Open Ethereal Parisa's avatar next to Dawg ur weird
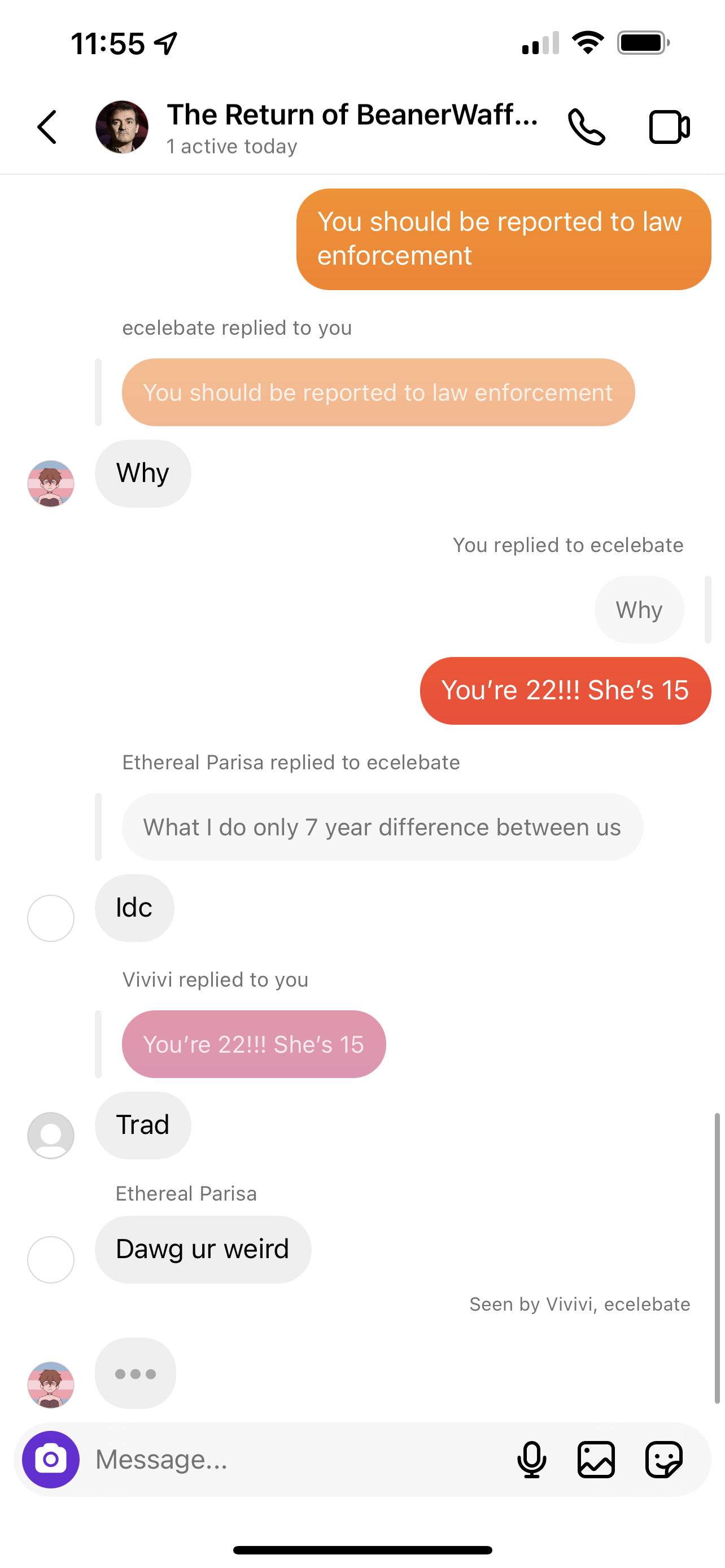Screen dimensions: 725x1568 (x=51, y=1259)
